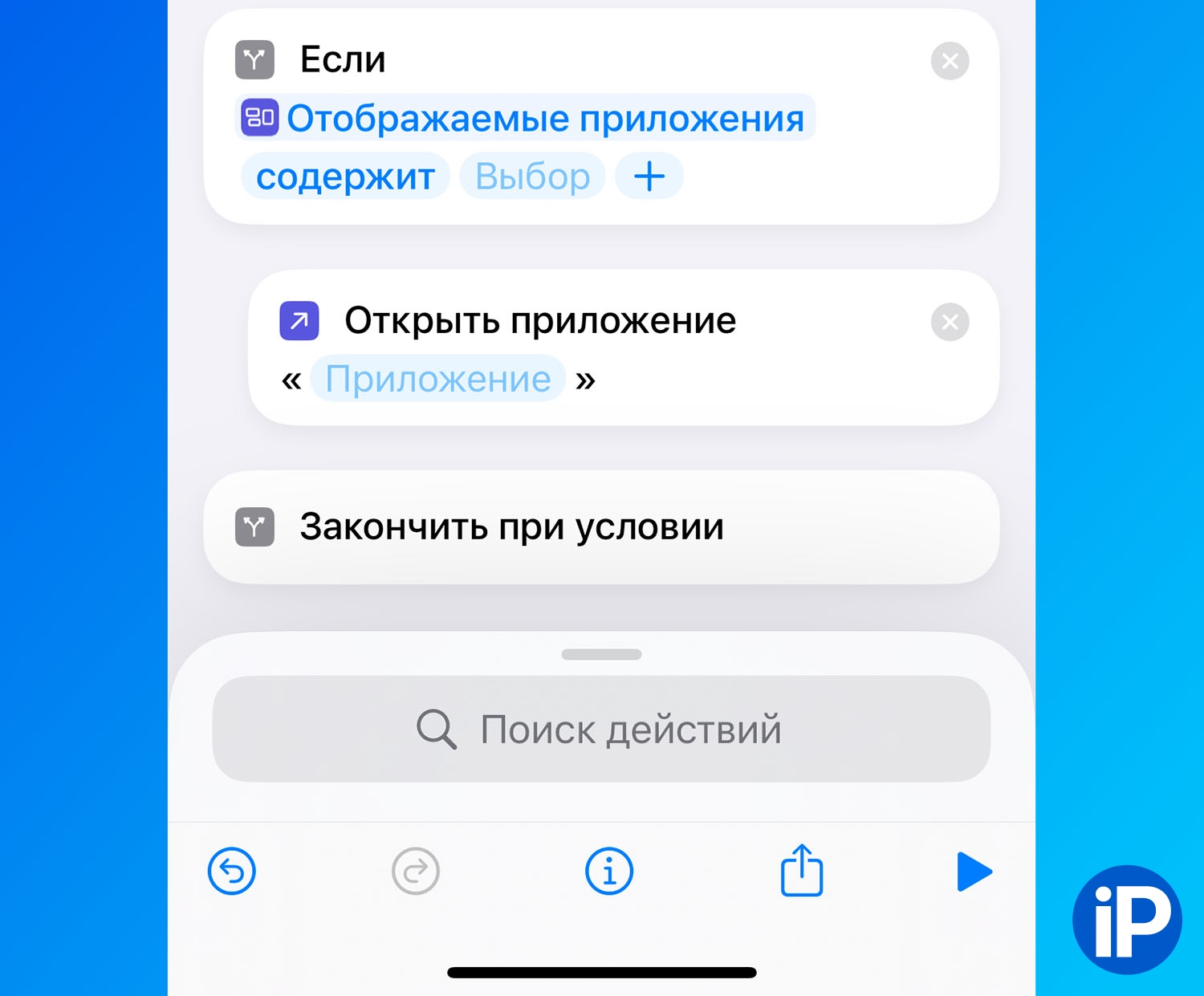Run the shortcut with the play button
Viewport: 1204px width, 996px height.
974,872
